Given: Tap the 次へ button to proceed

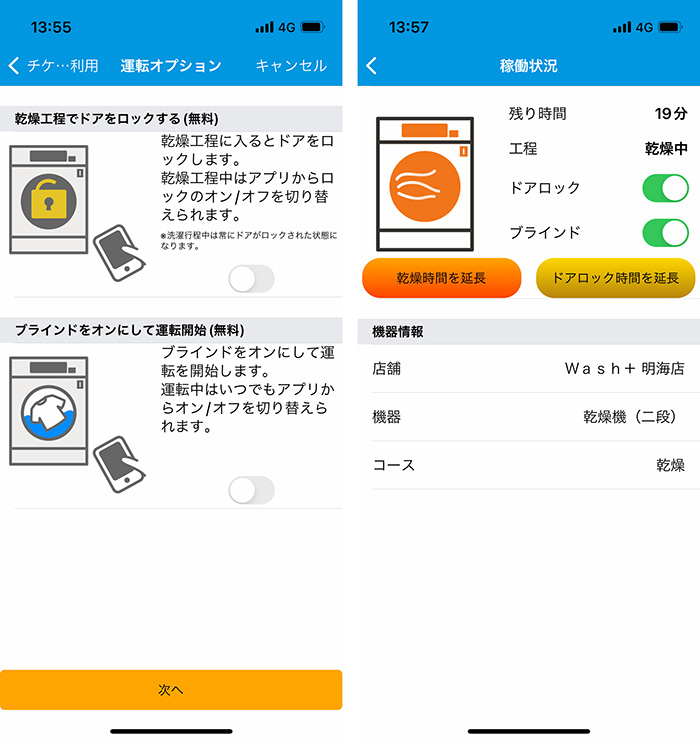Looking at the screenshot, I should pyautogui.click(x=171, y=690).
